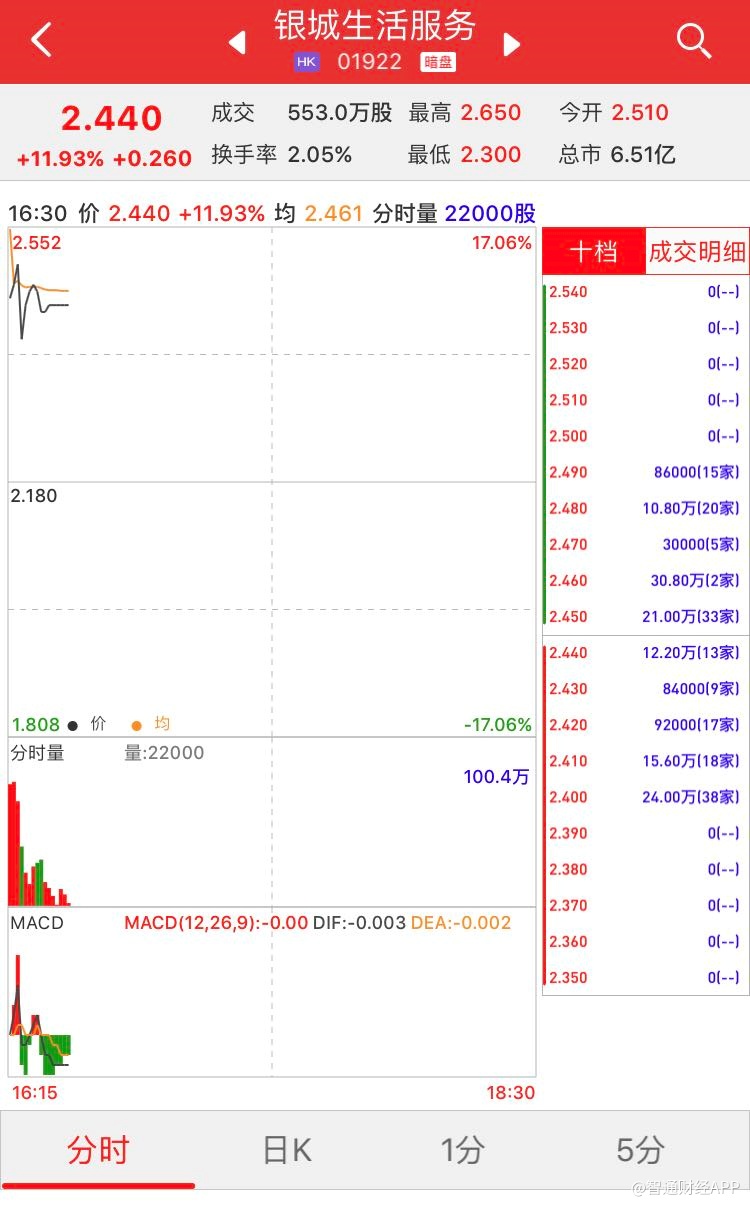
Task: Open the 5分 minute chart
Action: click(x=640, y=1150)
